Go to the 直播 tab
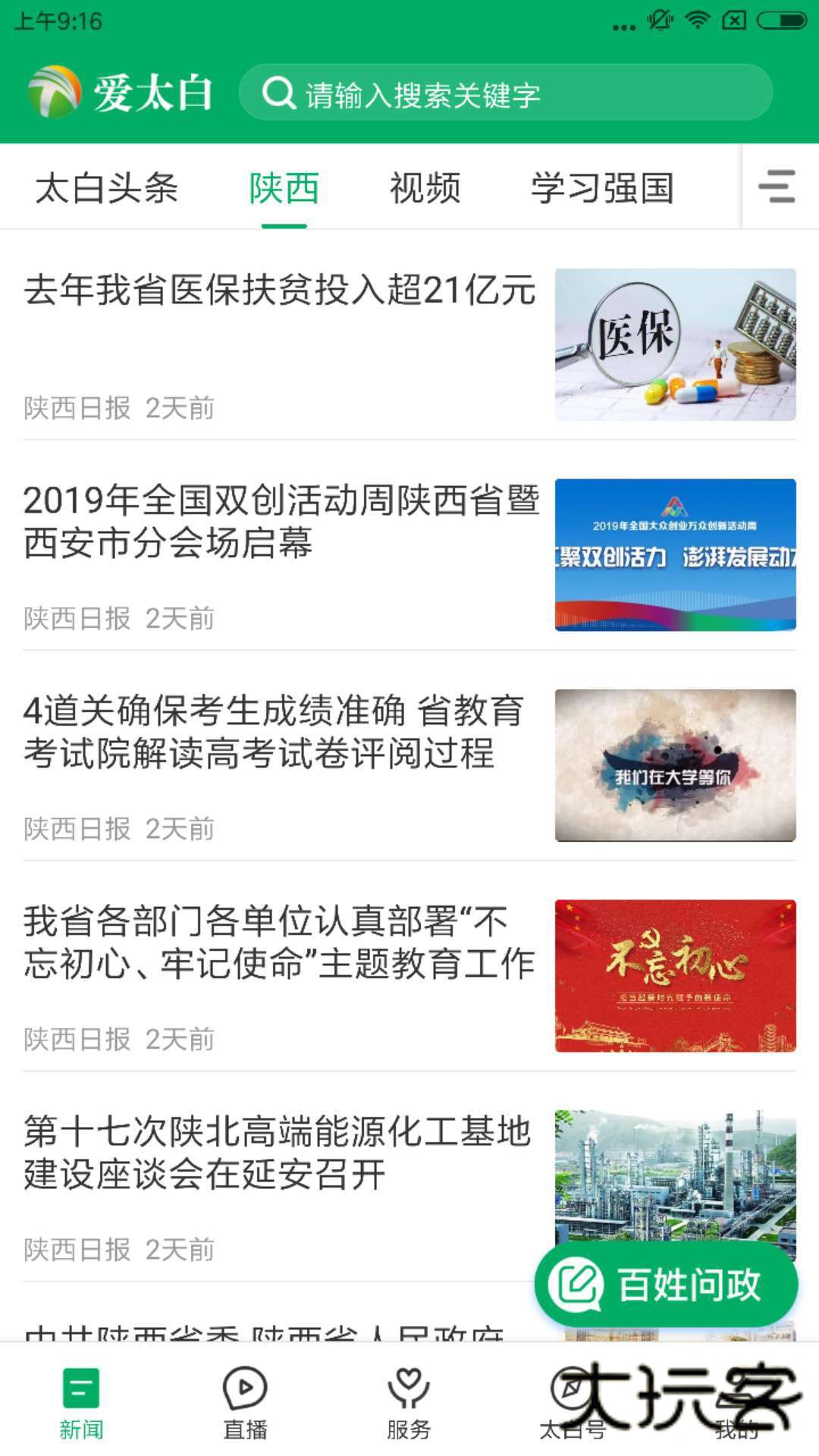The image size is (819, 1456). point(245,1403)
